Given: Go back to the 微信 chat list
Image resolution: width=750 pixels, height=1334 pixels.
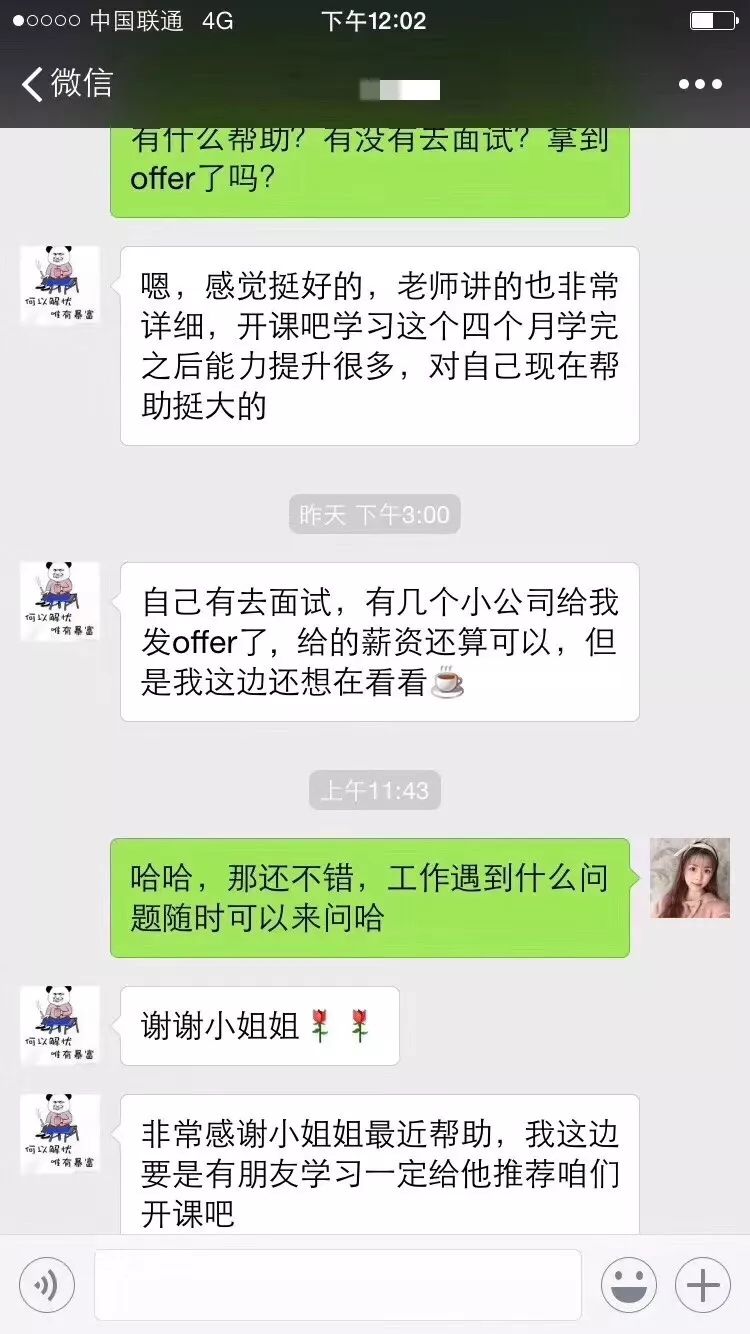Looking at the screenshot, I should pyautogui.click(x=67, y=84).
